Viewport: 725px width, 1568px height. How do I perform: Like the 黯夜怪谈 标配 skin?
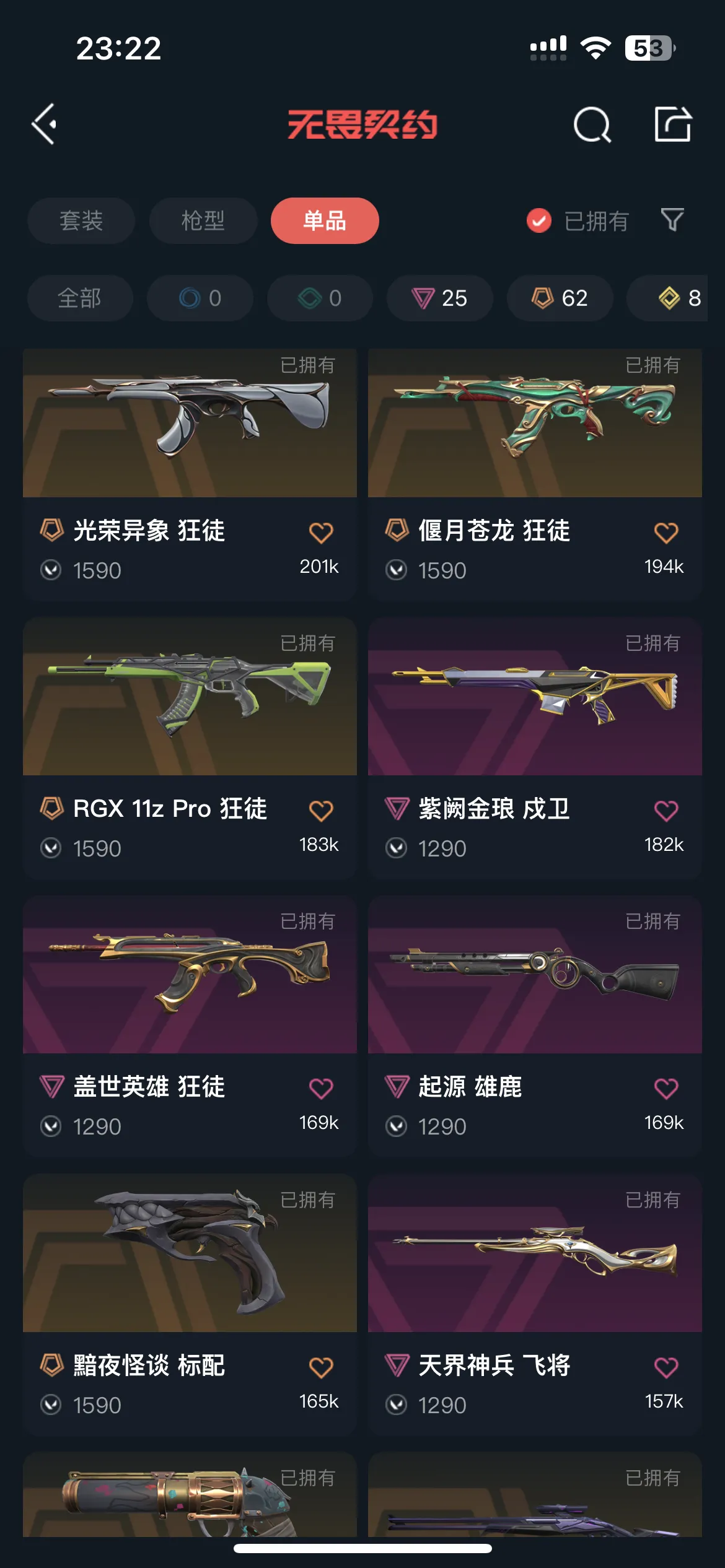click(321, 1367)
